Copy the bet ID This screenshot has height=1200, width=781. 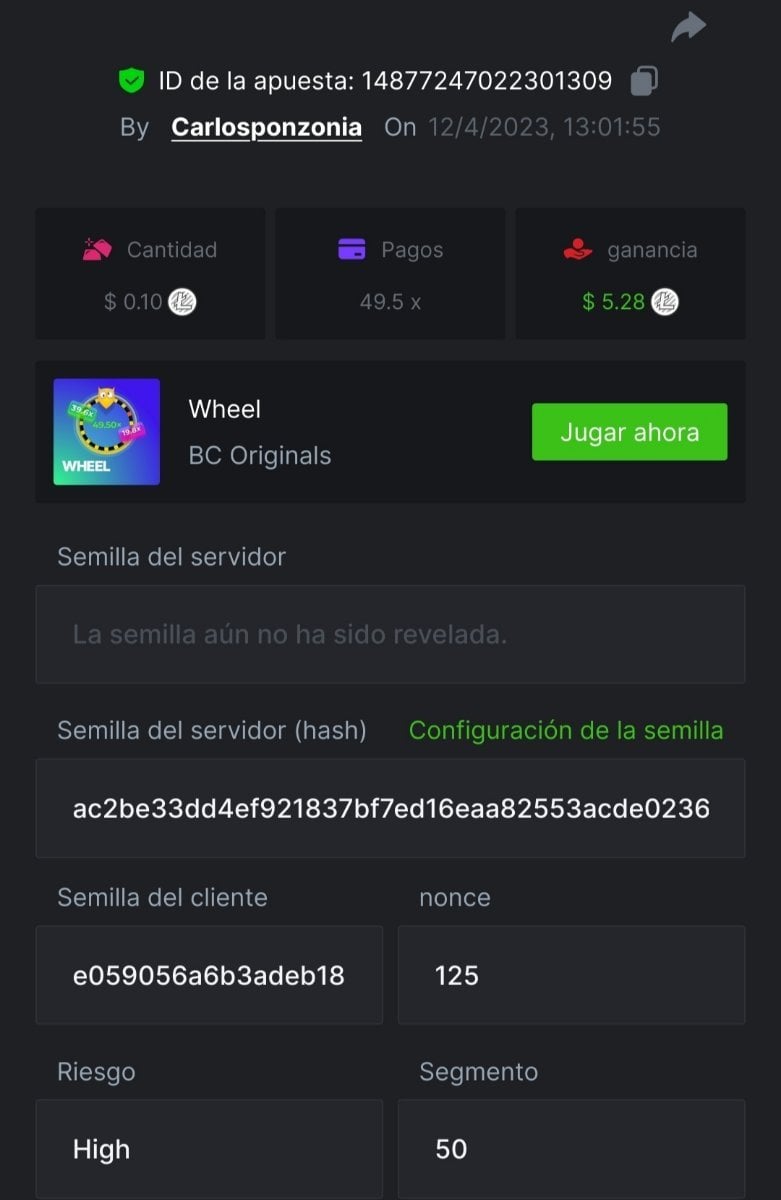[644, 80]
